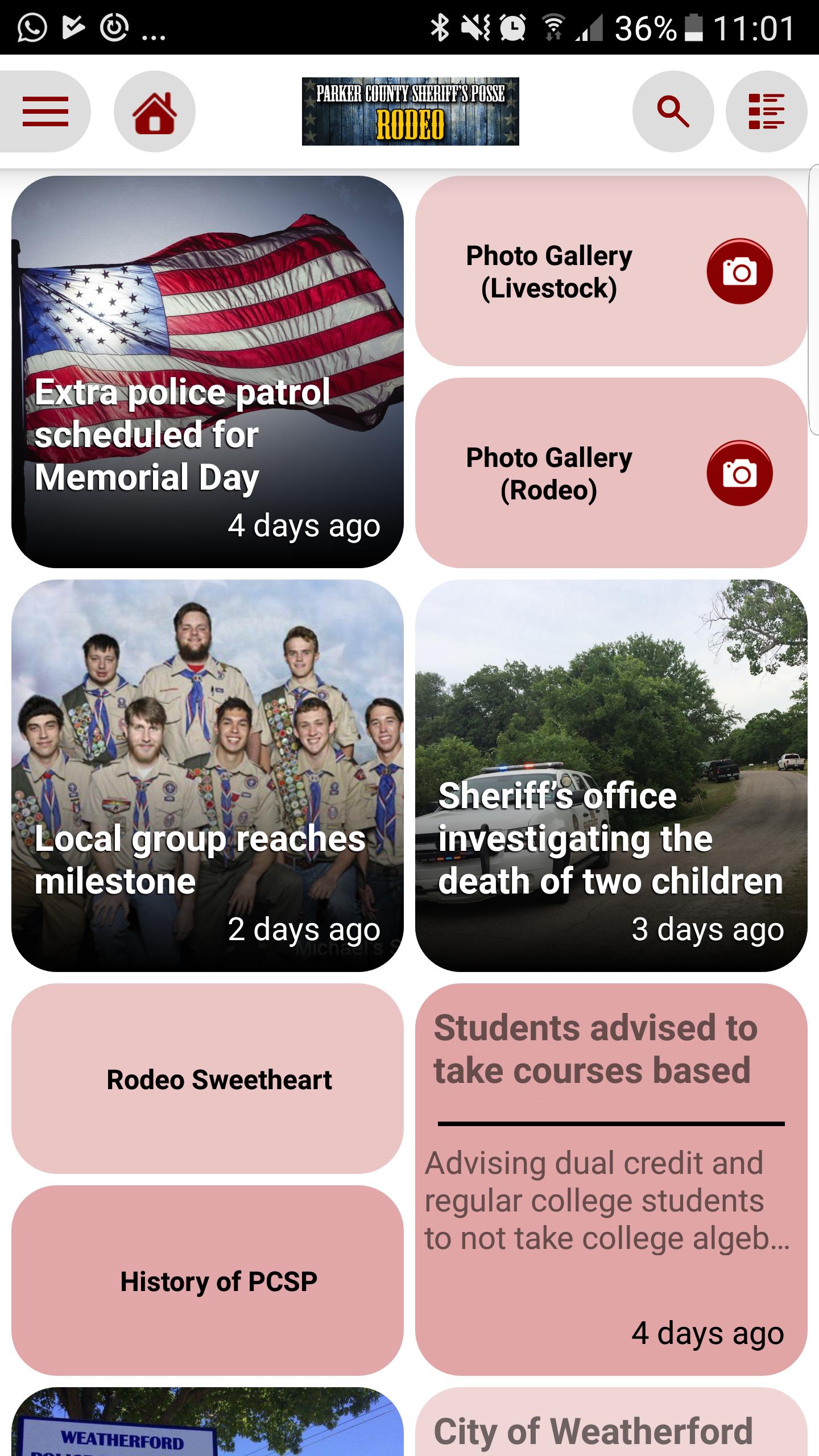Switch to list view layout
819x1456 pixels.
point(766,111)
